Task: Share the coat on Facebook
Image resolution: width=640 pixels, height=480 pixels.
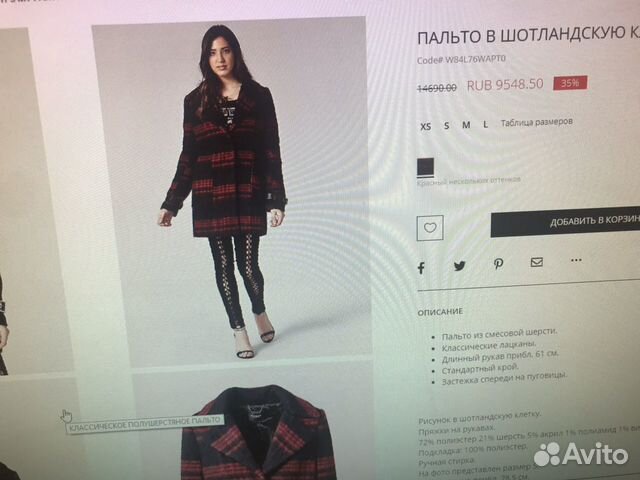Action: point(421,267)
